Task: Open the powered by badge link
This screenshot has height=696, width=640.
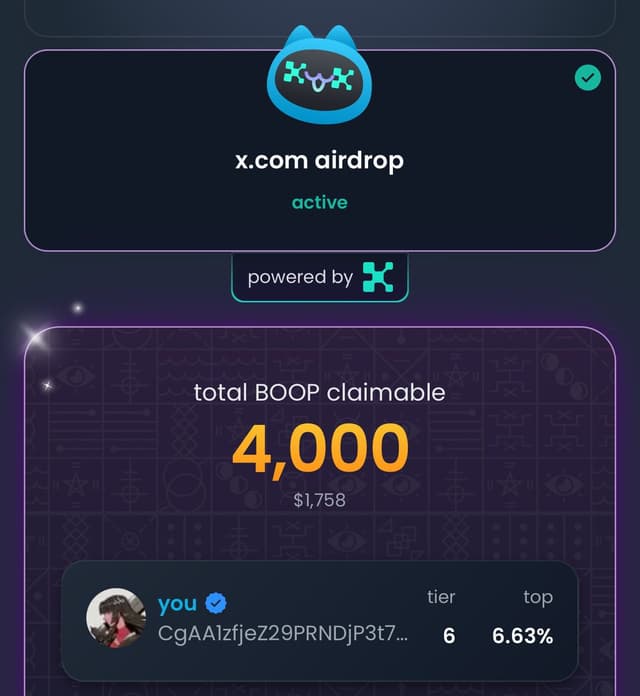Action: point(320,277)
